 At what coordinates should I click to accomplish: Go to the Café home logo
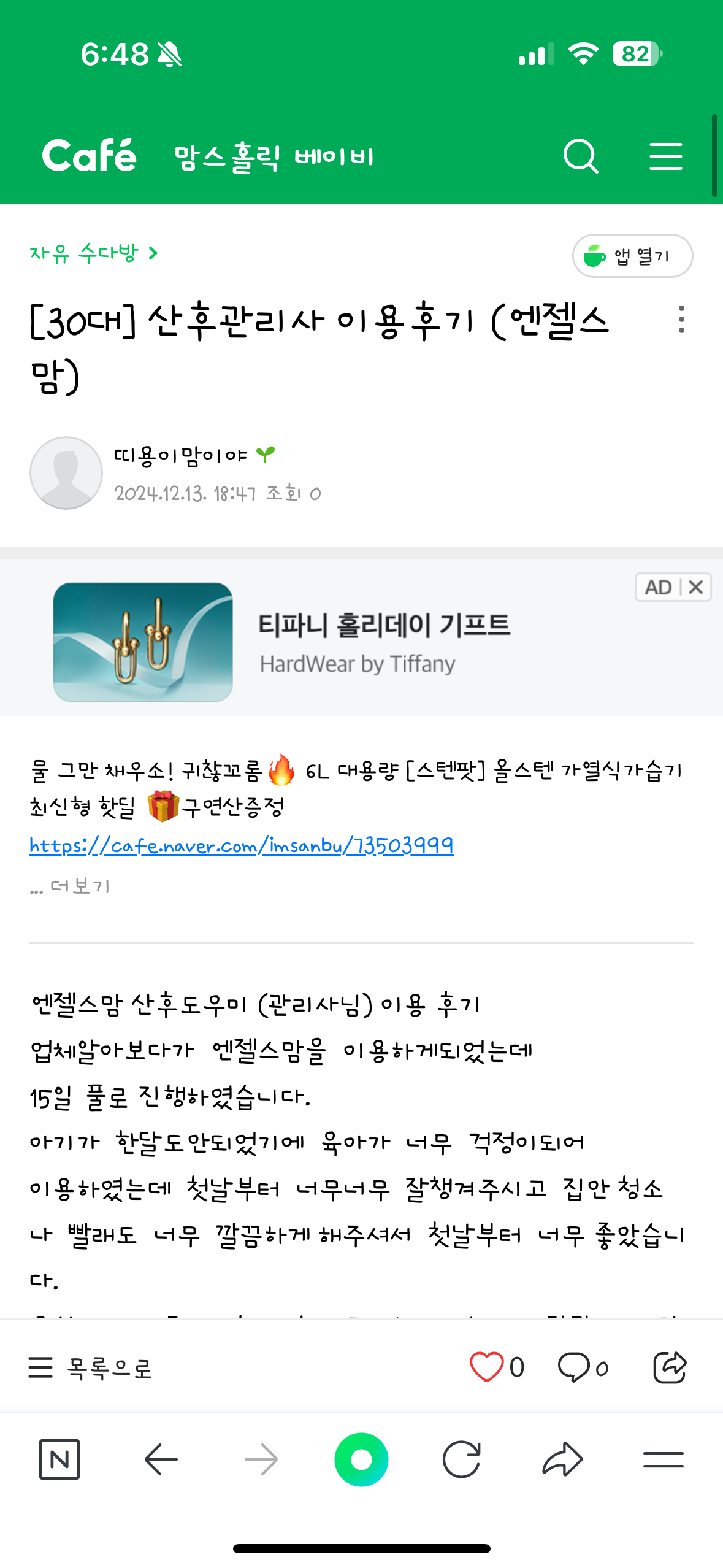click(90, 155)
